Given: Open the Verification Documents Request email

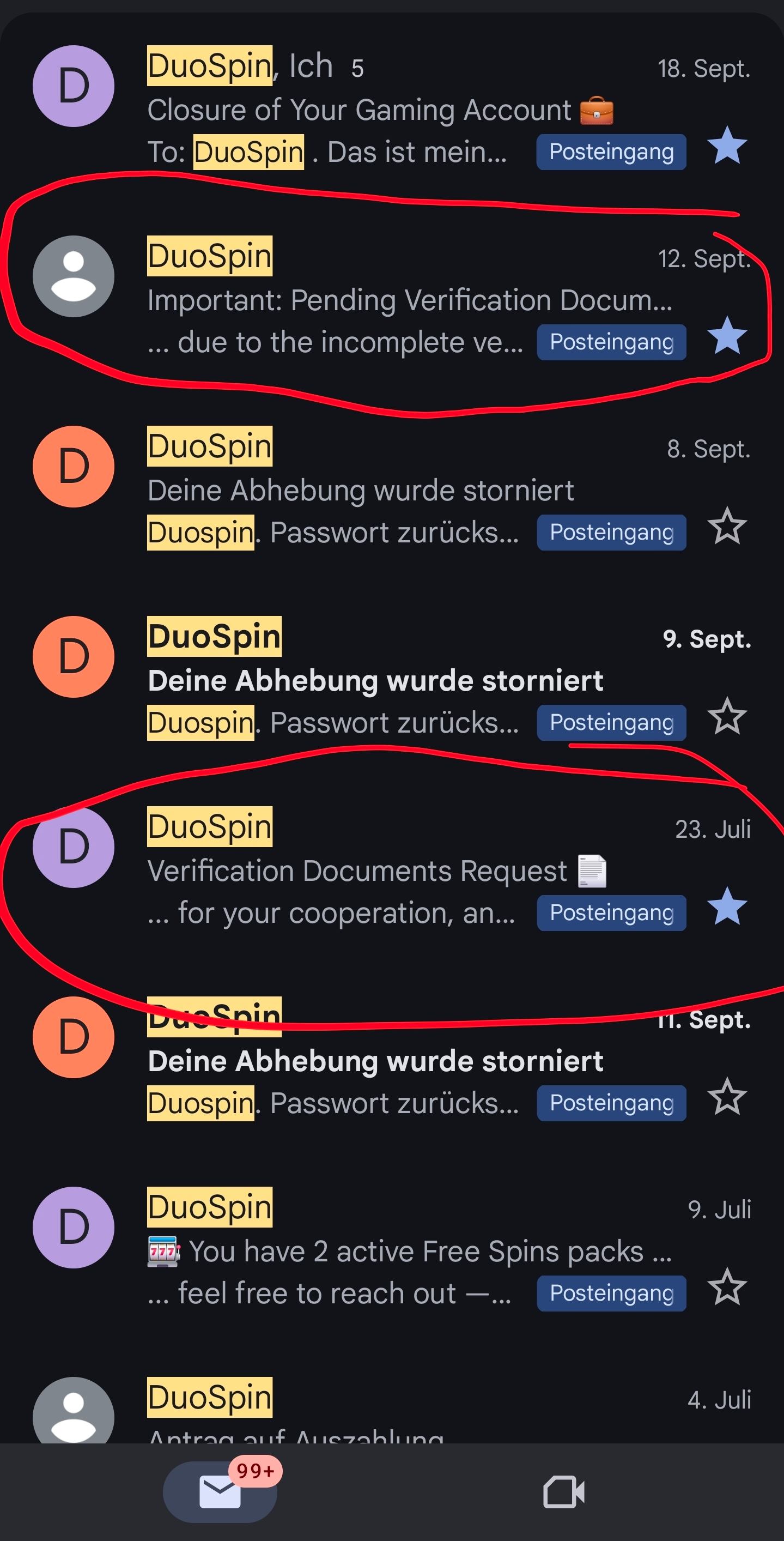Looking at the screenshot, I should click(357, 871).
